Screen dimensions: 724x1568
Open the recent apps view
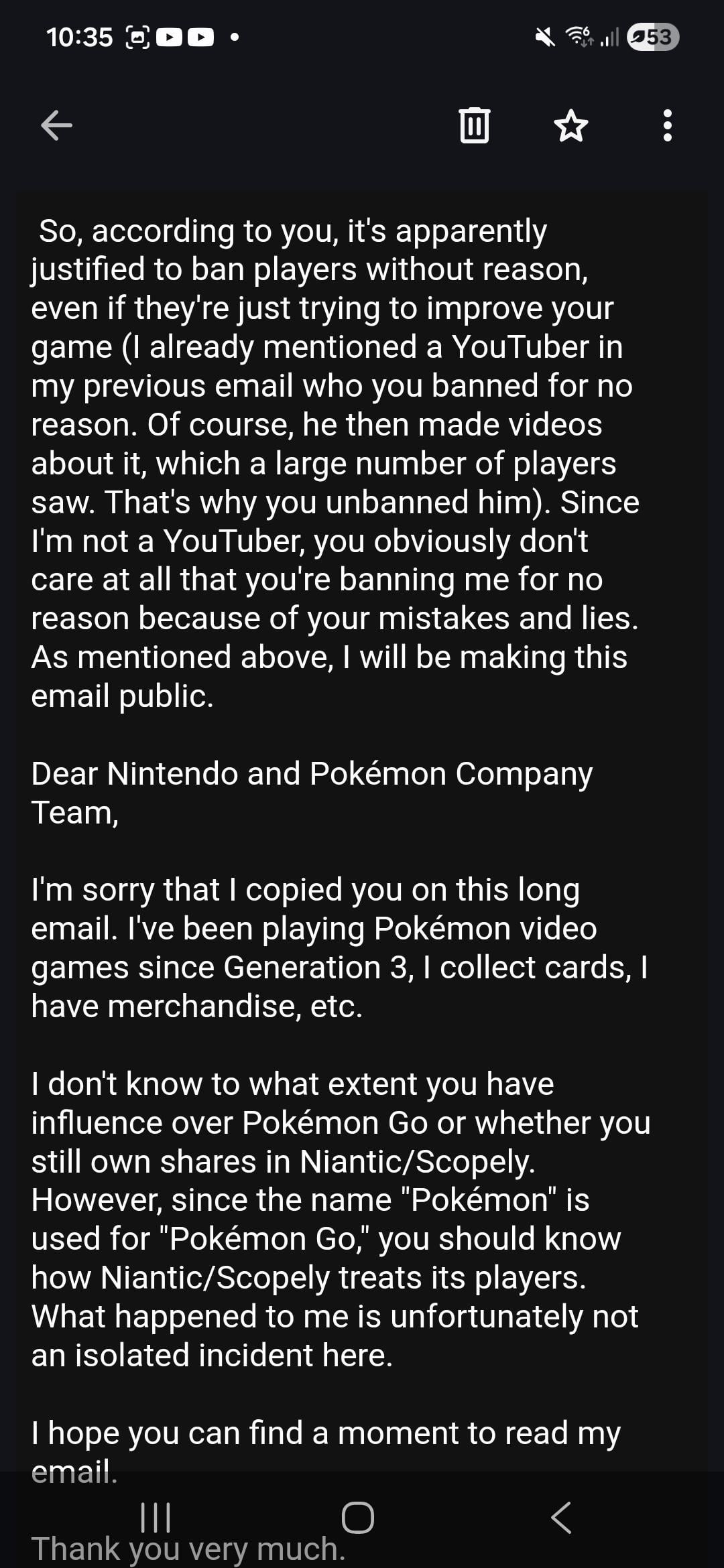pyautogui.click(x=156, y=1517)
